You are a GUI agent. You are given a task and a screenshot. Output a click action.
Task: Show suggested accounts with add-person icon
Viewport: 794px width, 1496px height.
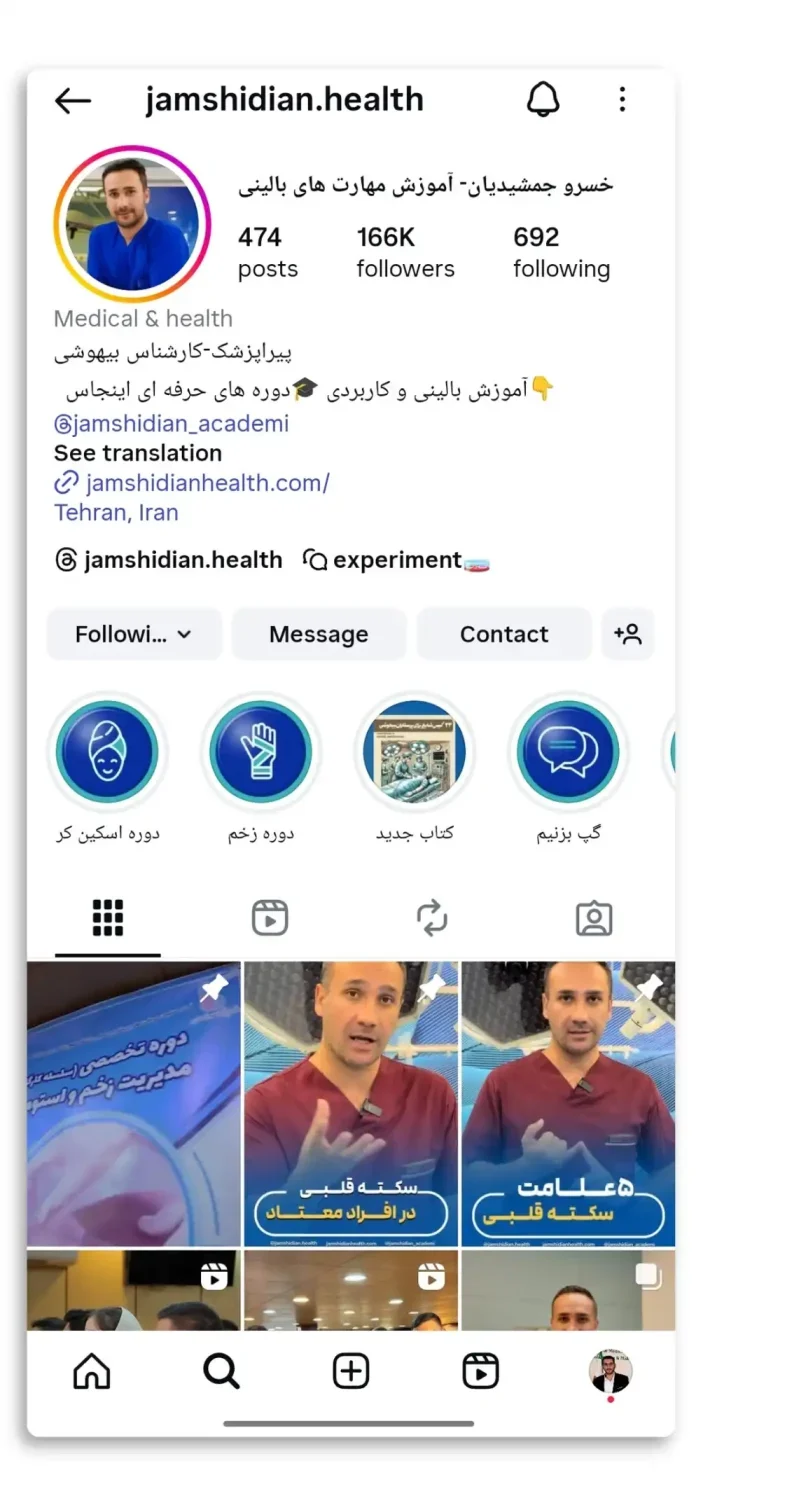coord(628,634)
